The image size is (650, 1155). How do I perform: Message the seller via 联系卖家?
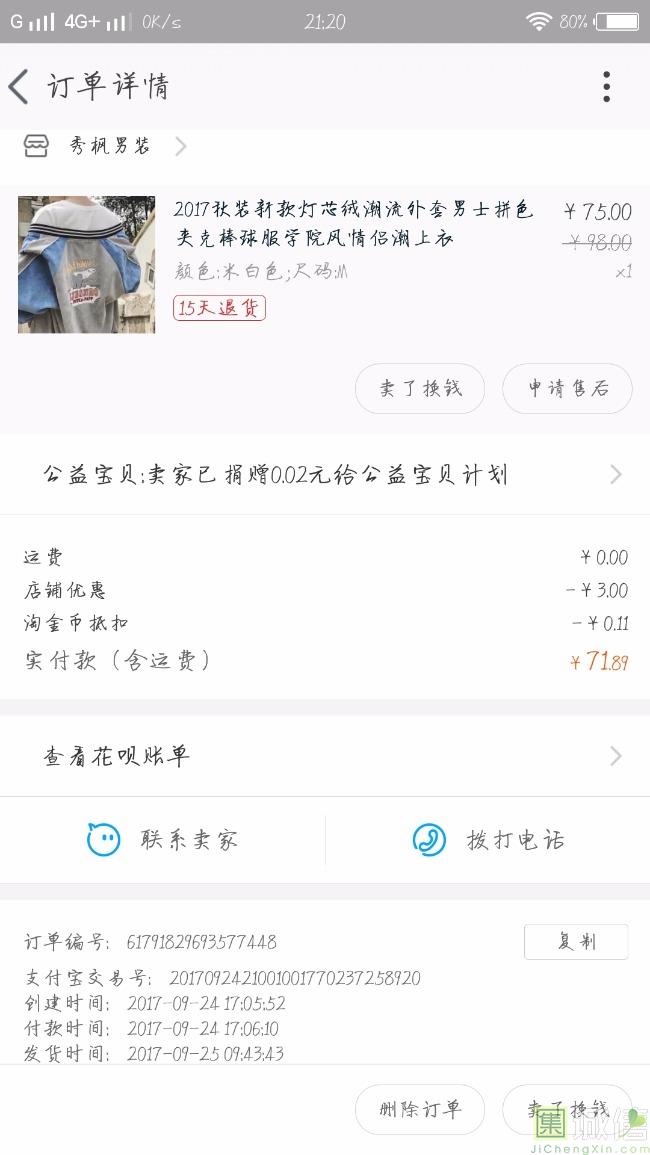point(163,840)
